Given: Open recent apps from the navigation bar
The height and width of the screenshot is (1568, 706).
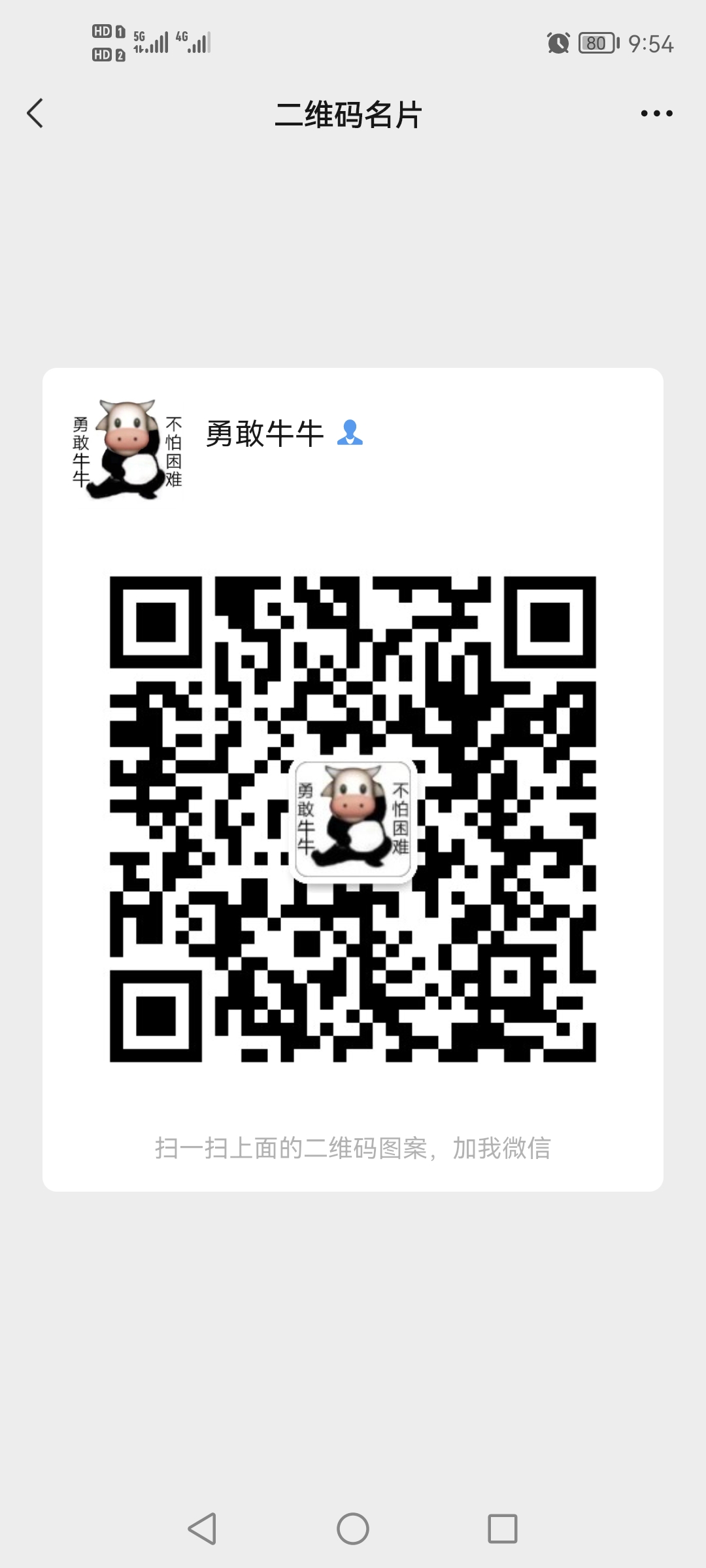Looking at the screenshot, I should click(503, 1529).
